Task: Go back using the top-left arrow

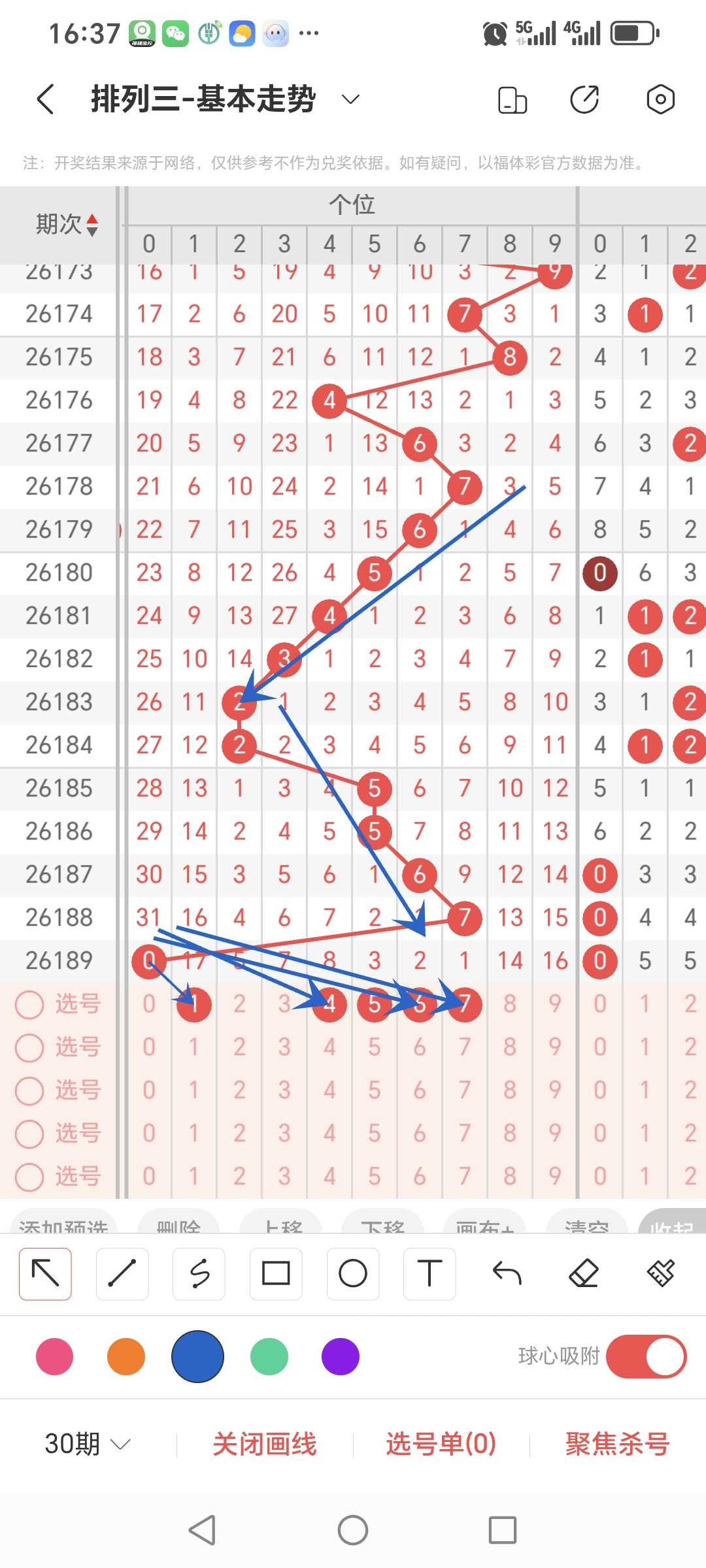Action: 45,99
